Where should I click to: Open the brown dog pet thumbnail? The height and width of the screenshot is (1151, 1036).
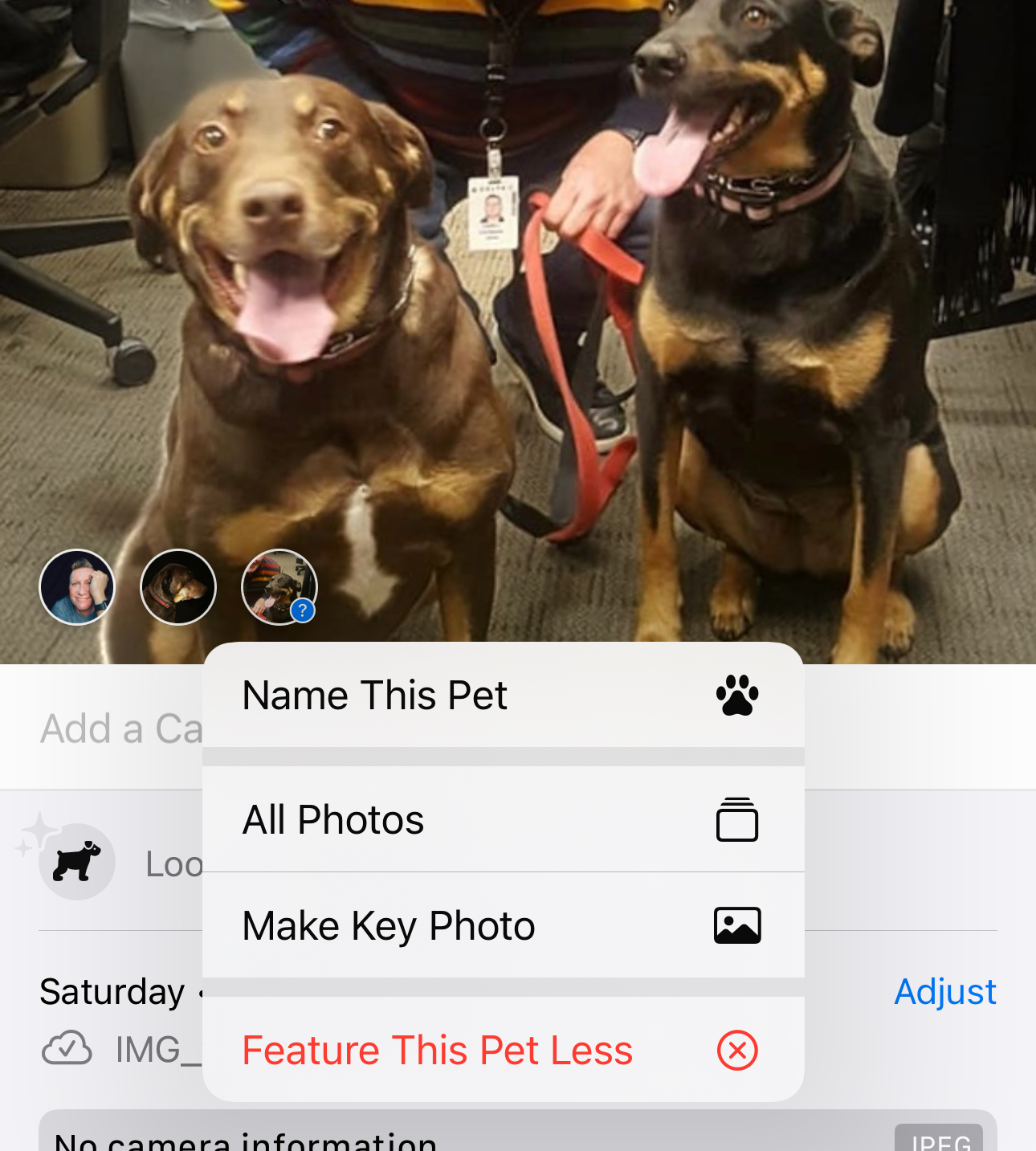[178, 587]
